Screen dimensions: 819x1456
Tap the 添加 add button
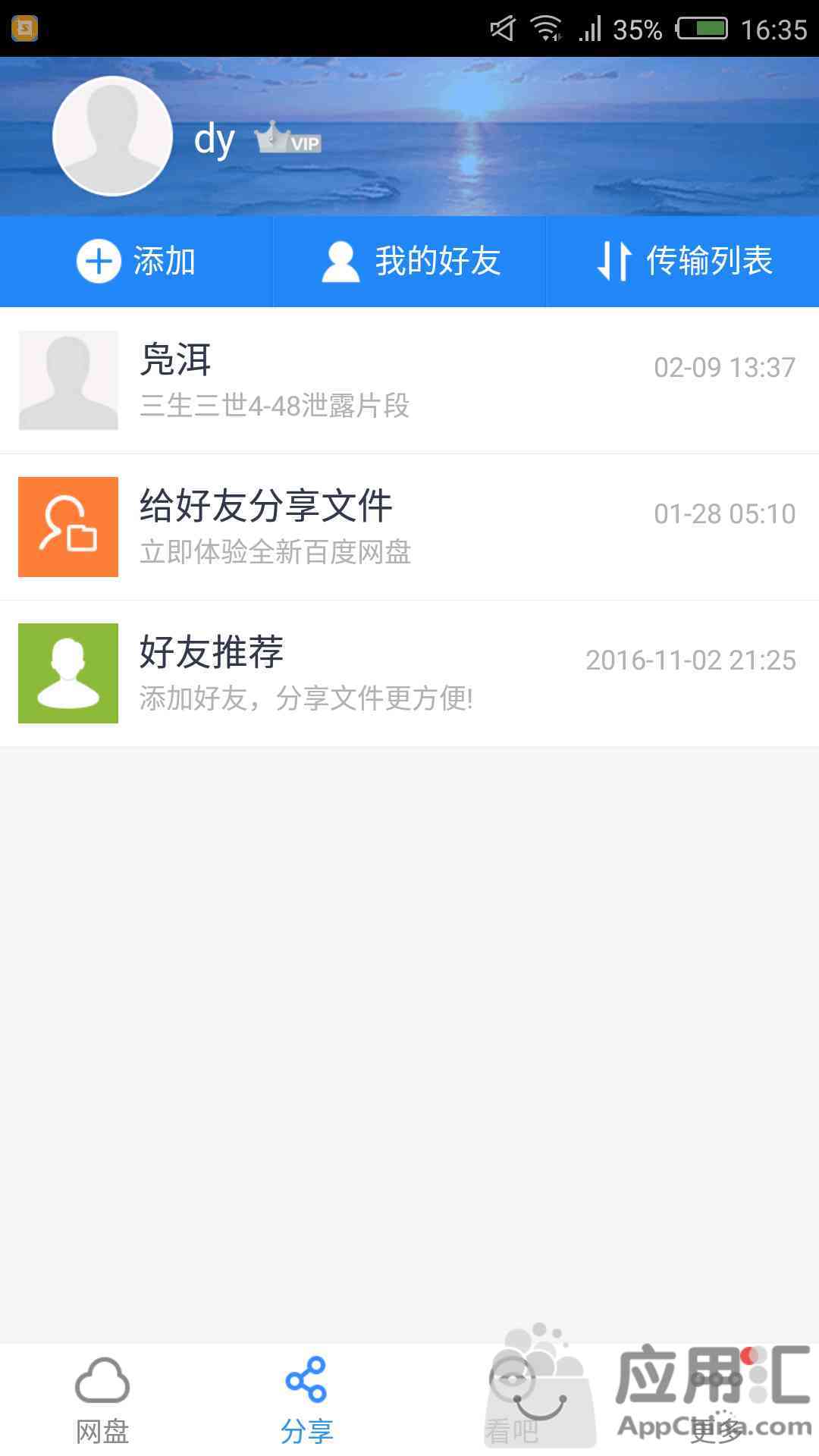(x=136, y=261)
